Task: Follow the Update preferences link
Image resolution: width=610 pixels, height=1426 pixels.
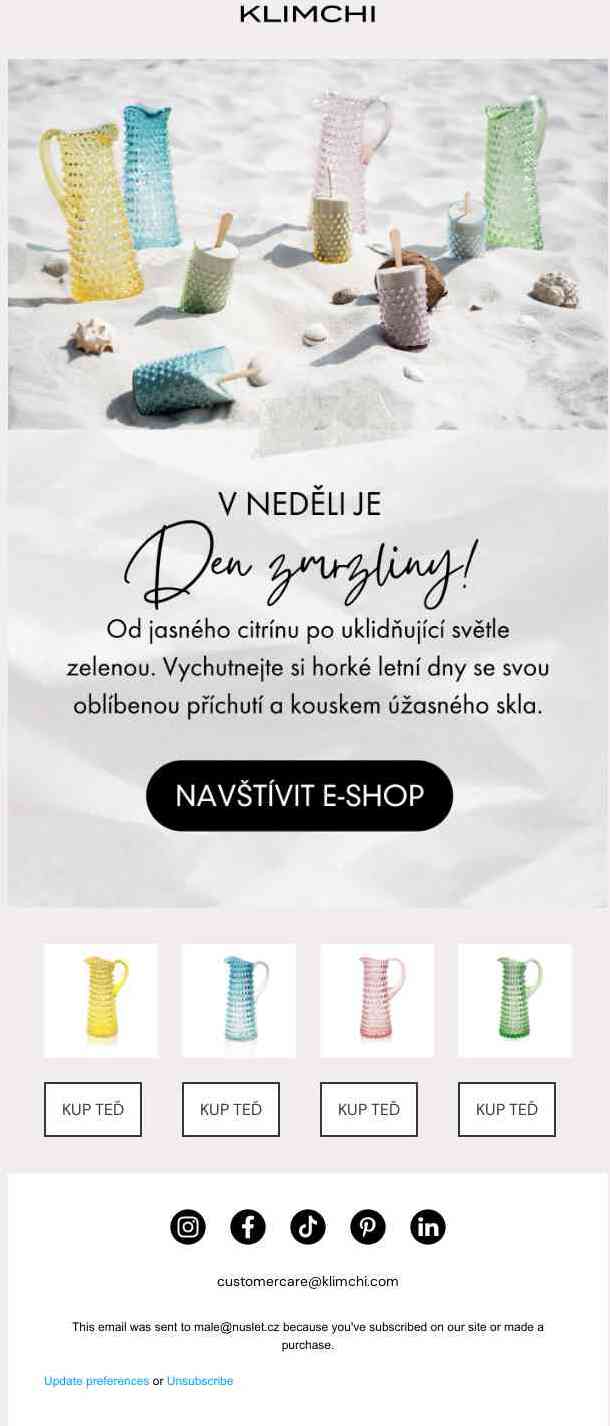Action: pos(96,1381)
